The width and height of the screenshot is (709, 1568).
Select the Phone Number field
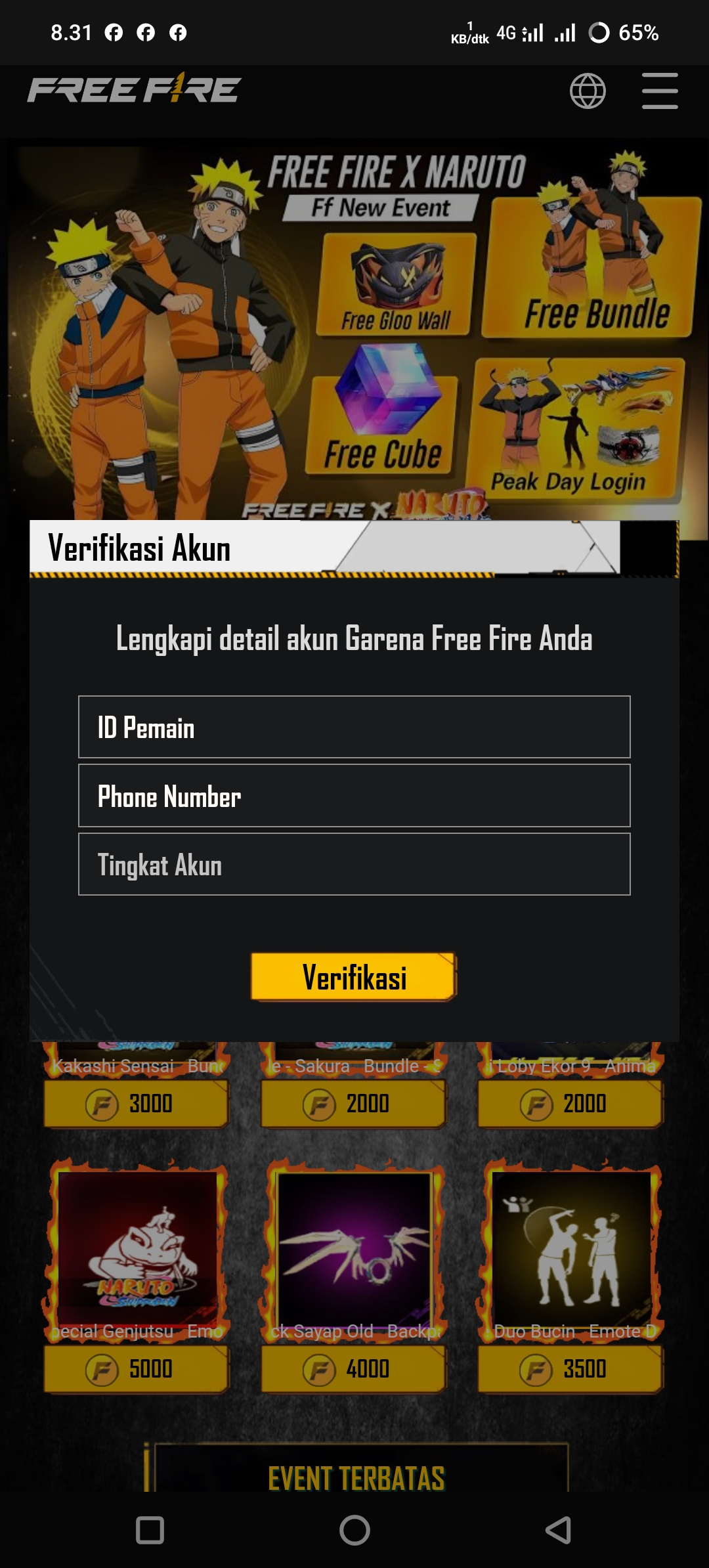354,796
